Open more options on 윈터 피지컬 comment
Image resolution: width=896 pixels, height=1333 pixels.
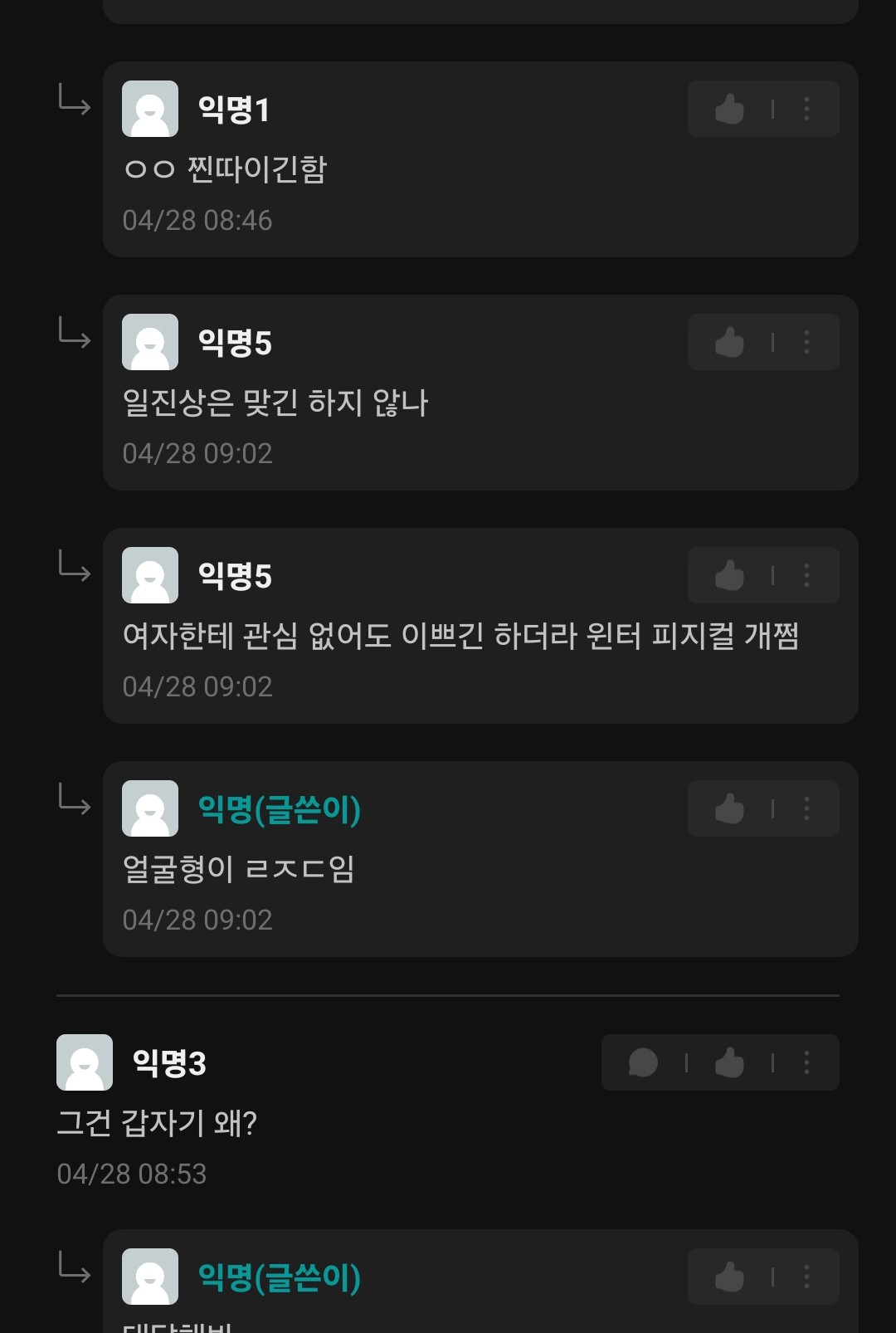click(806, 575)
